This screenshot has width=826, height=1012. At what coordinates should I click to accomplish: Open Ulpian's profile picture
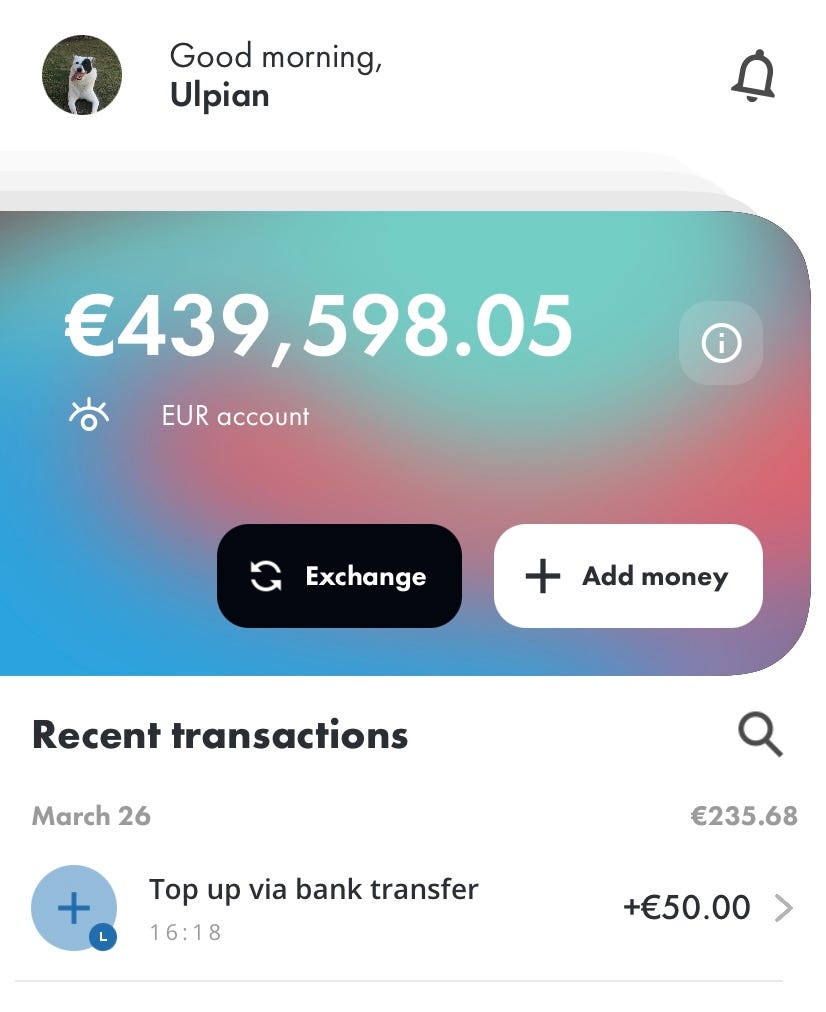click(82, 76)
